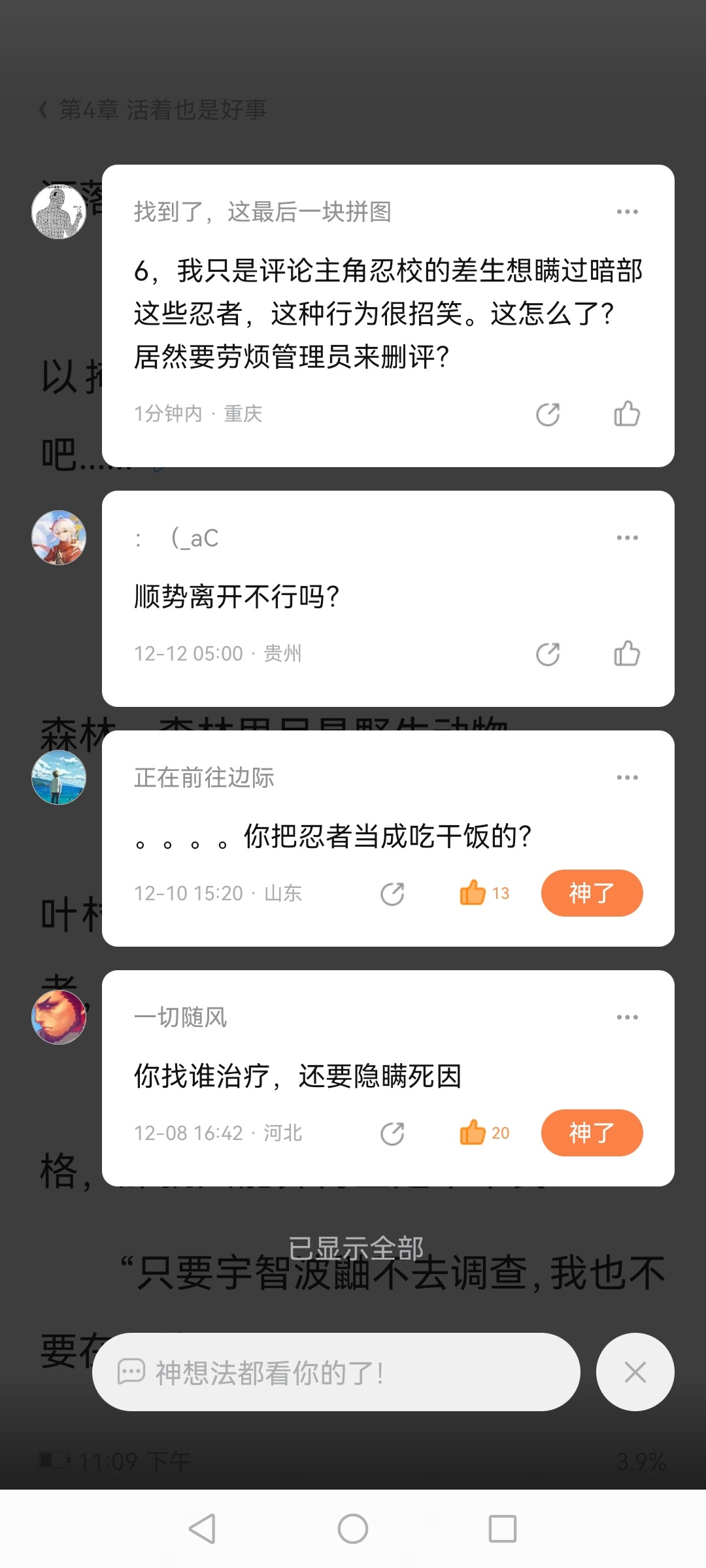Open 正在前往边际's profile avatar
Image resolution: width=706 pixels, height=1568 pixels.
[x=59, y=777]
